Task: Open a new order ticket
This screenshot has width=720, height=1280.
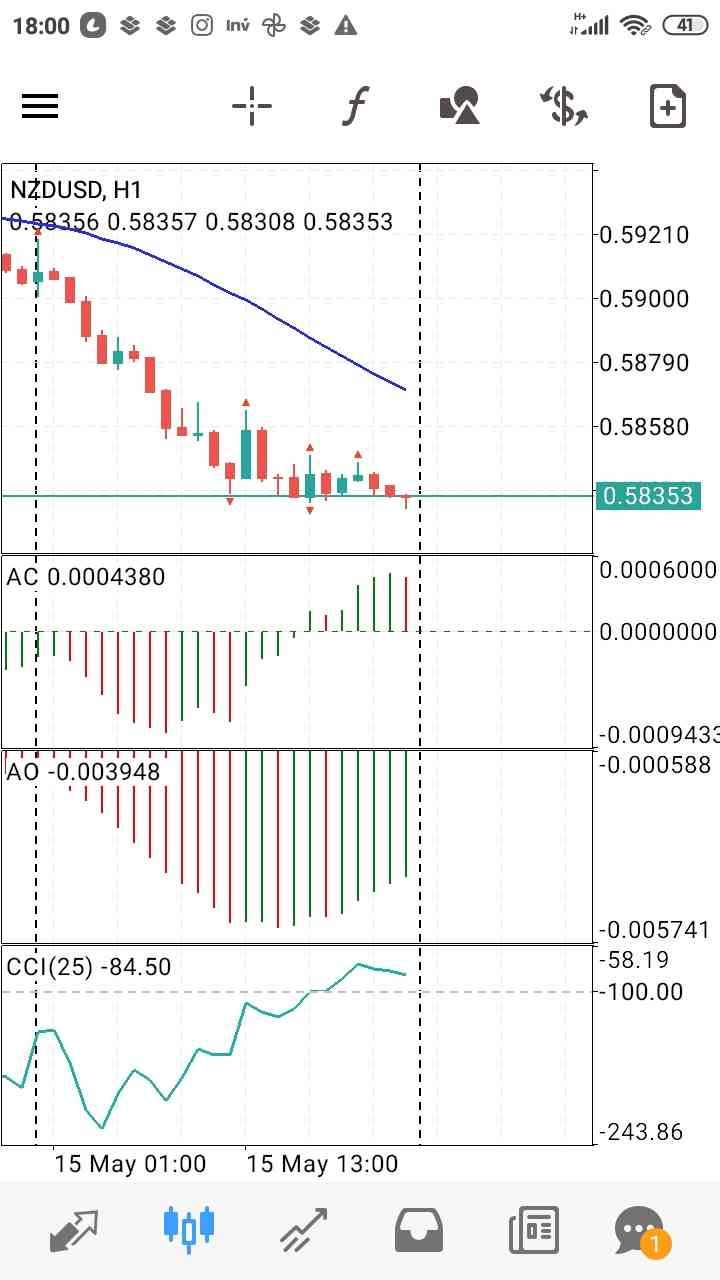Action: coord(668,106)
